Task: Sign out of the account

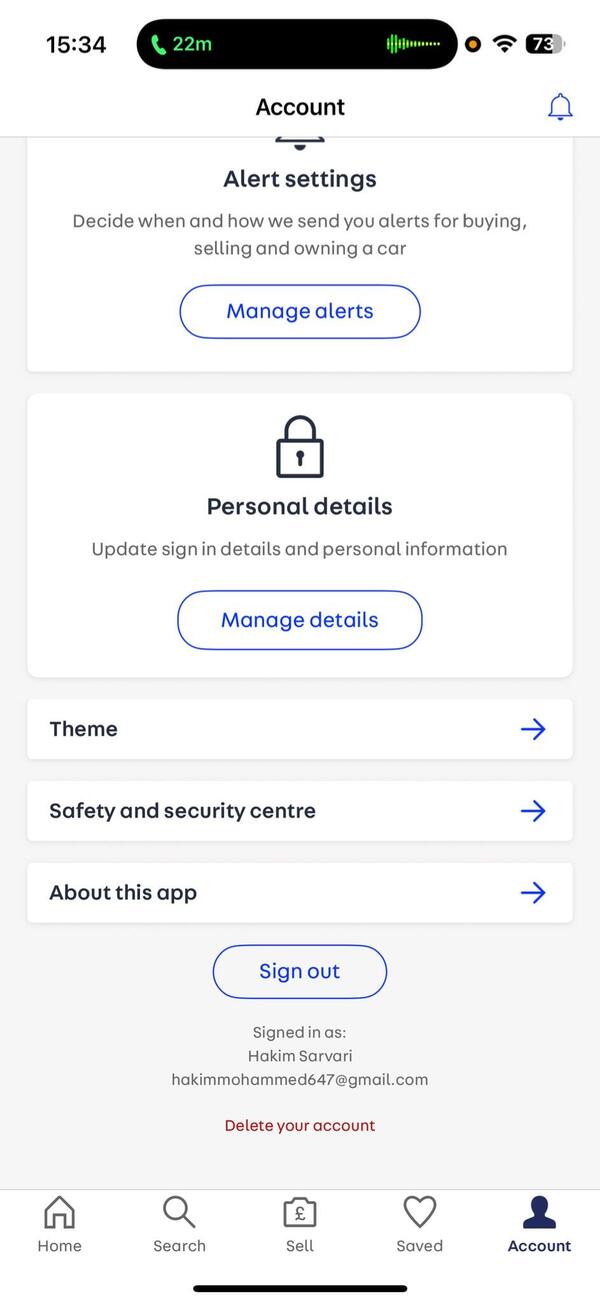Action: [x=300, y=971]
